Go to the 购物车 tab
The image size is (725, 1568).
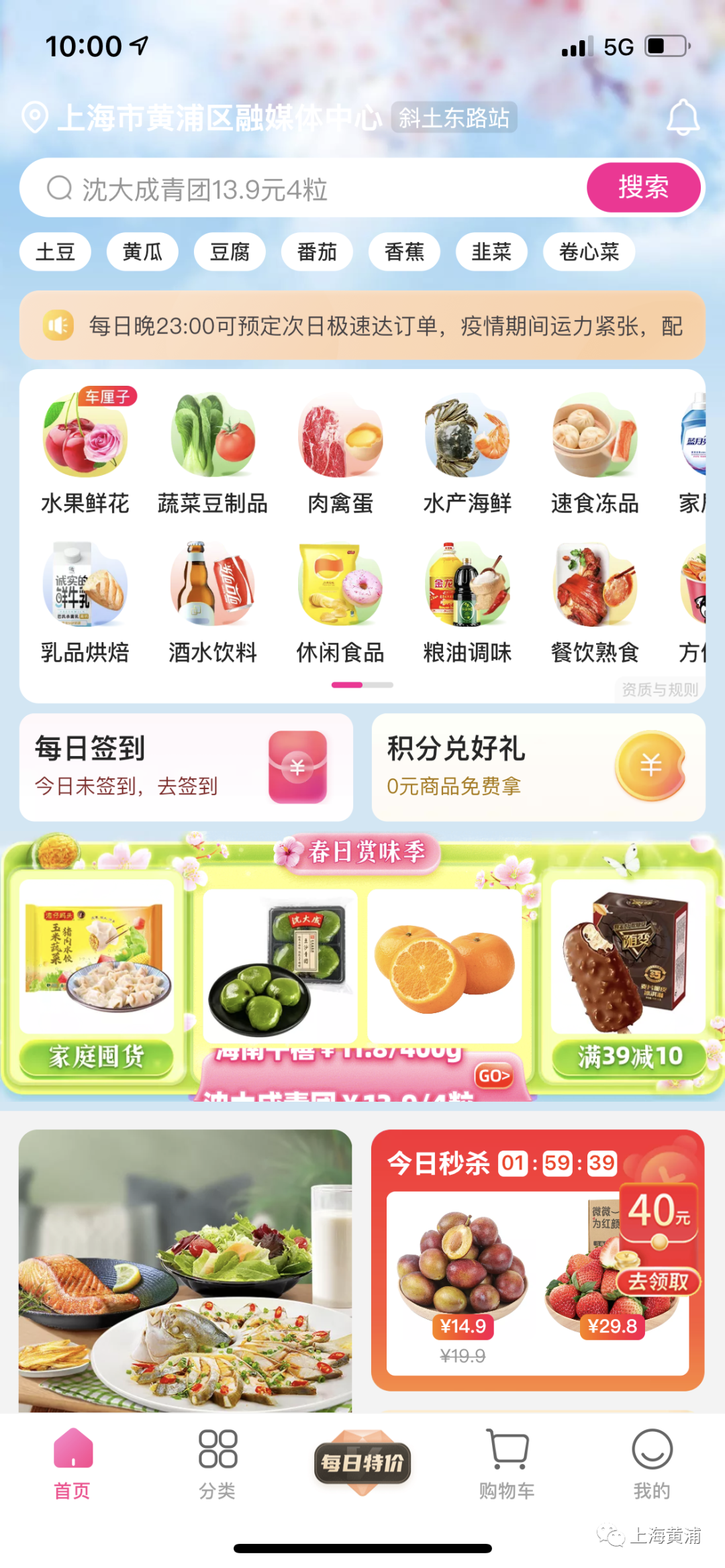tap(507, 1464)
